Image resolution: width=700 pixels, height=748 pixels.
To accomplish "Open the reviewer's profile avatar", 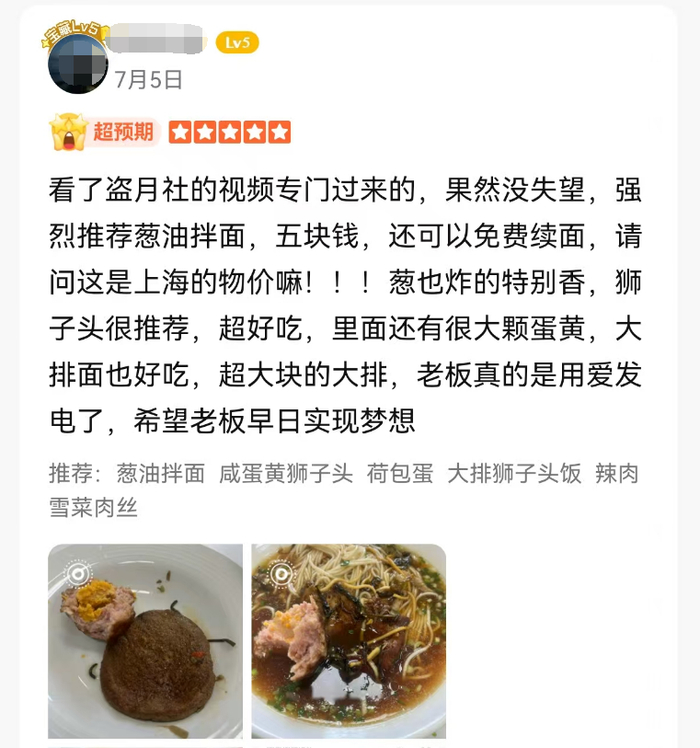I will pyautogui.click(x=78, y=62).
